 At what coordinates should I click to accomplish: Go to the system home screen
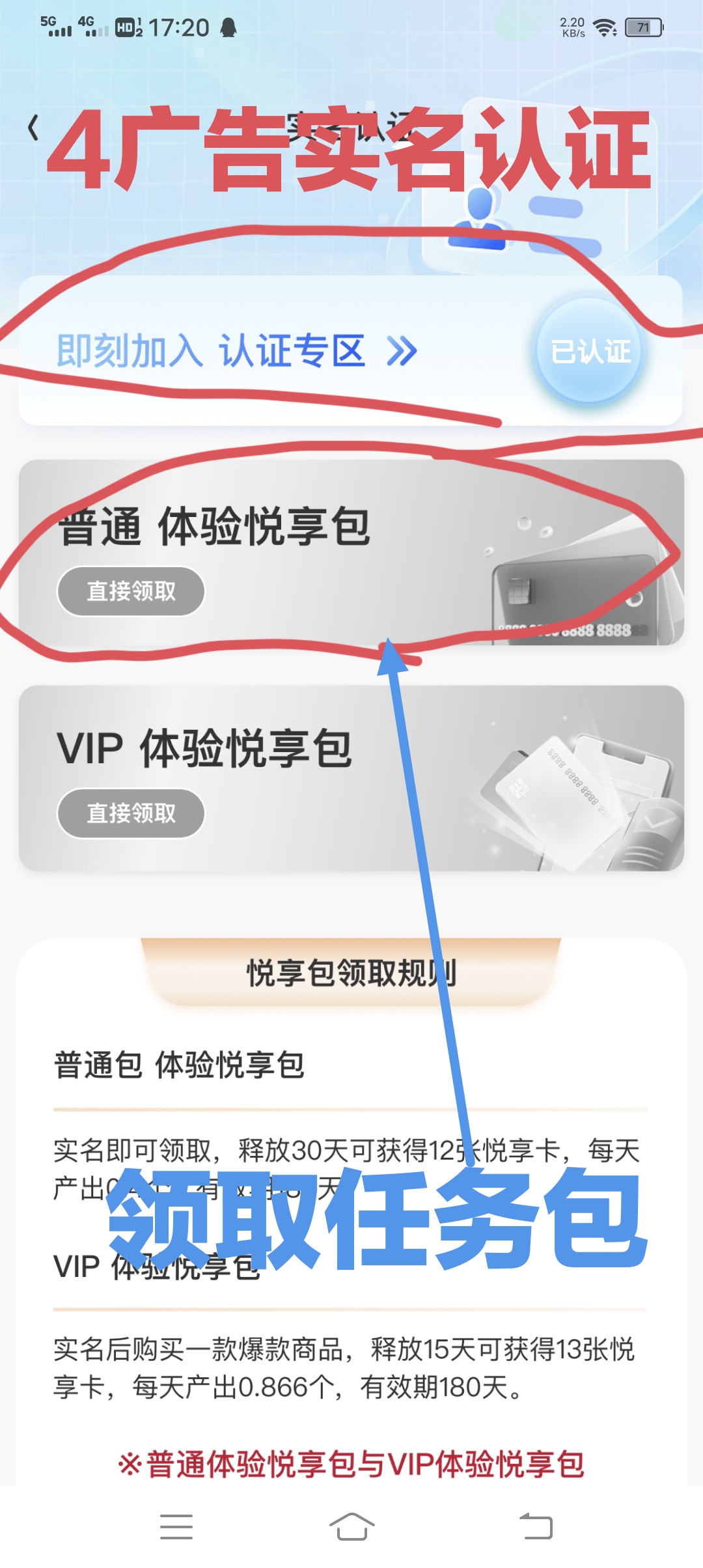[351, 1526]
